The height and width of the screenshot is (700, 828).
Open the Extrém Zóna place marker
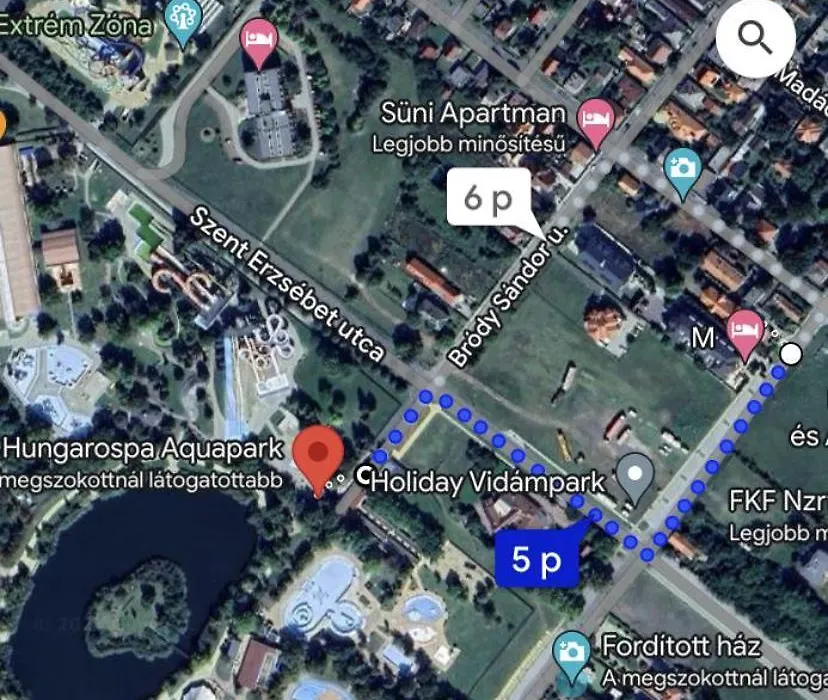(x=182, y=18)
